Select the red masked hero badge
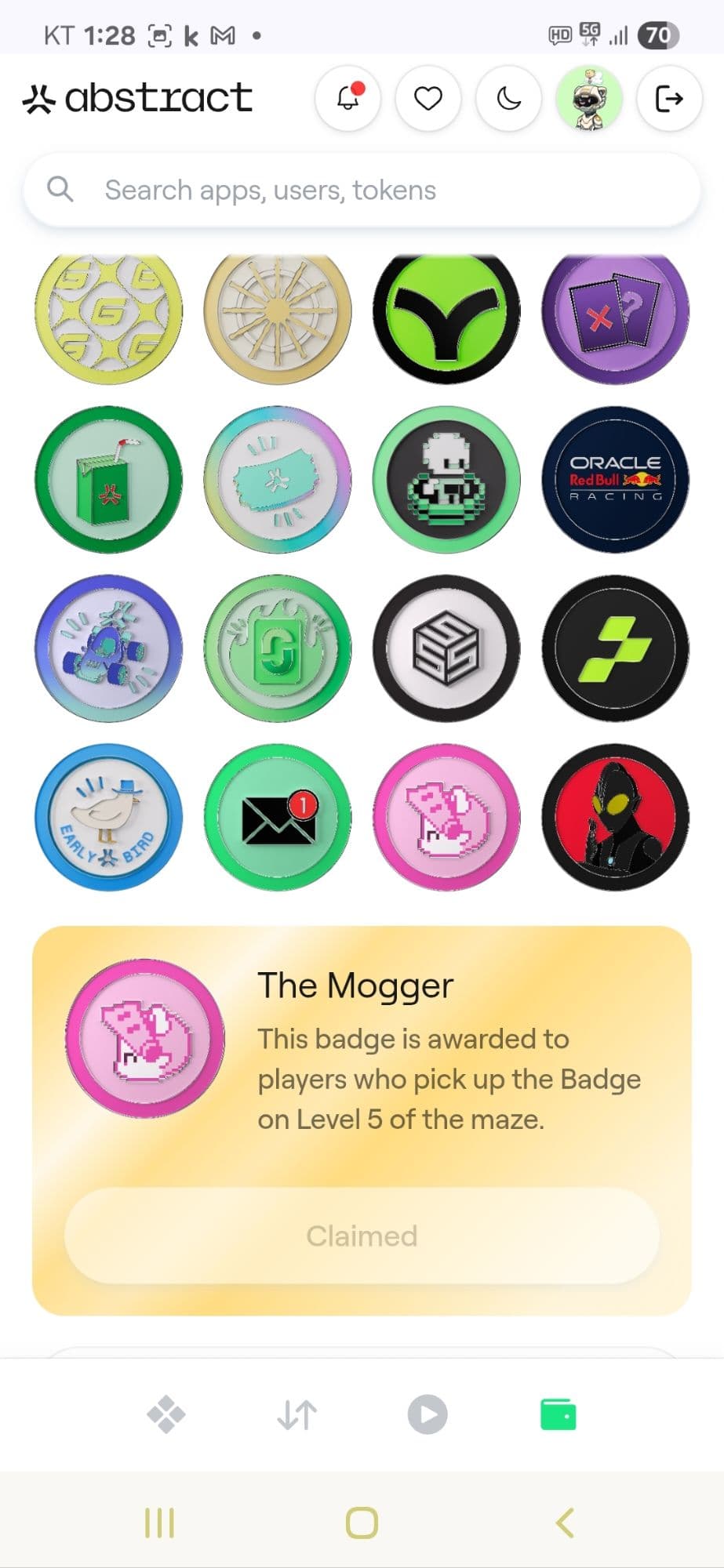This screenshot has width=724, height=1568. [616, 816]
